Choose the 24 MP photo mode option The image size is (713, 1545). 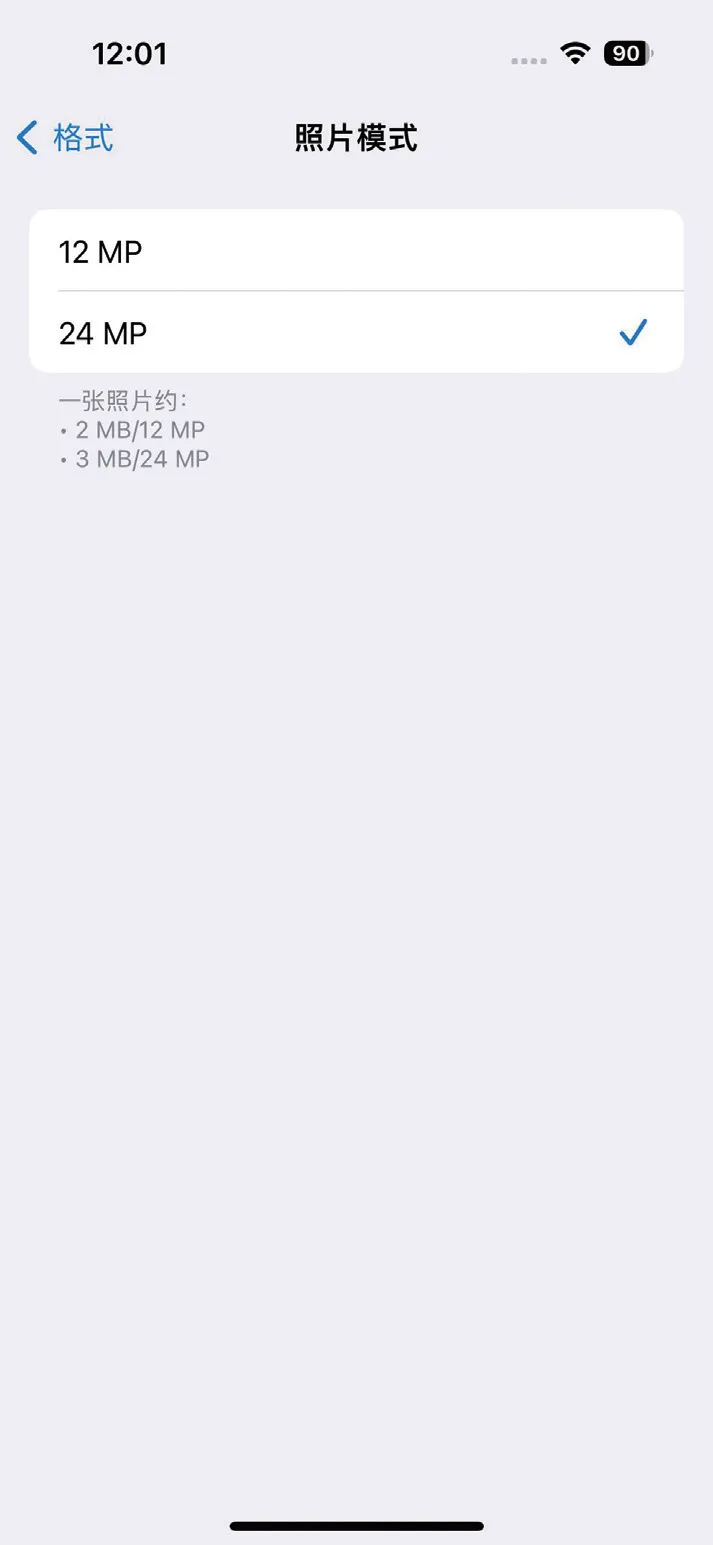355,333
